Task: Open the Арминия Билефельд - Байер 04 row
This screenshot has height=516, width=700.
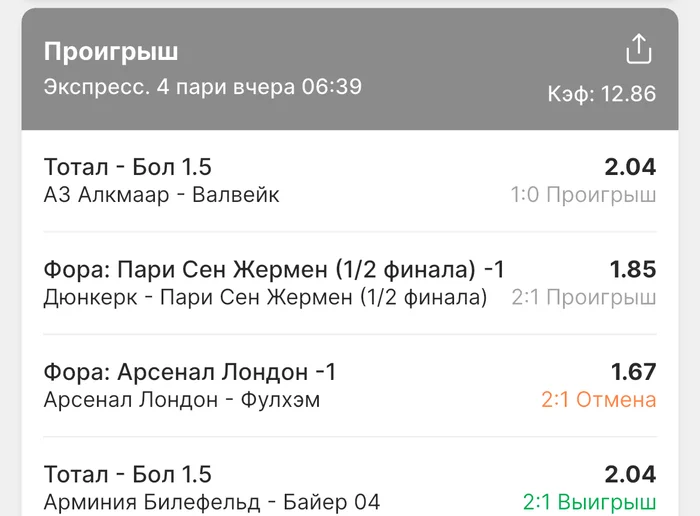Action: tap(350, 487)
